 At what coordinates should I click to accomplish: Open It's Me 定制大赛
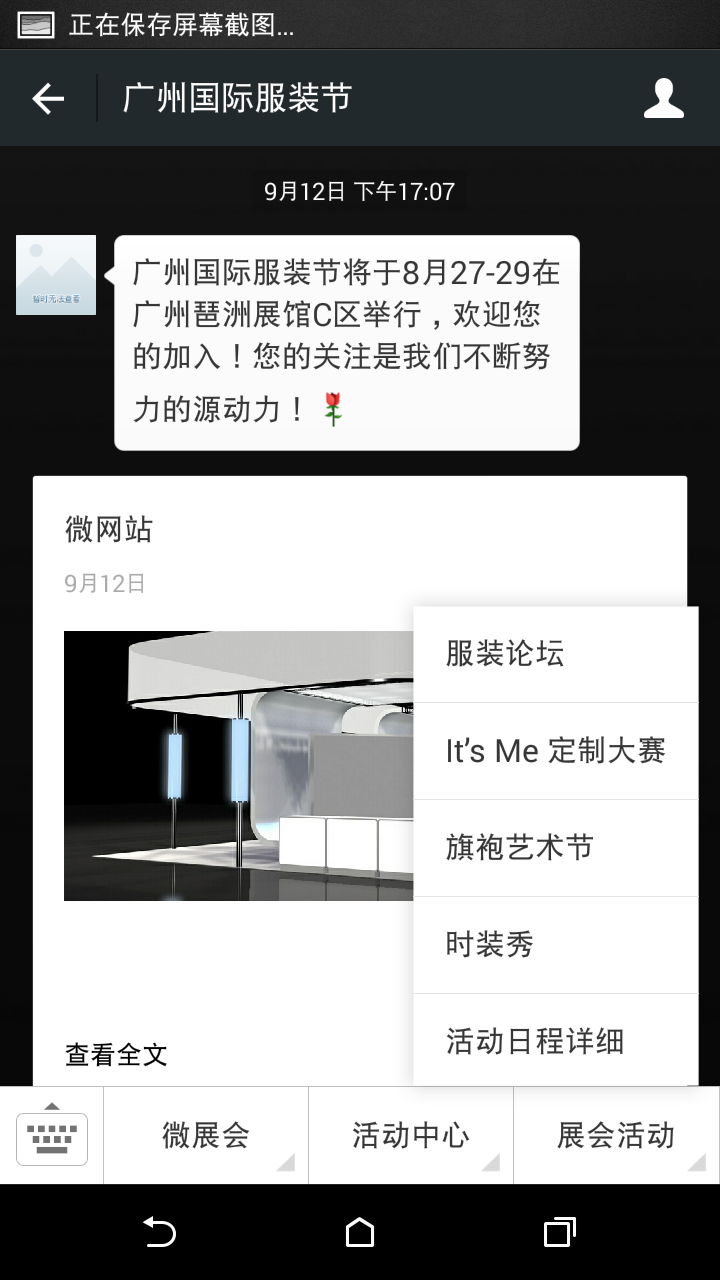pyautogui.click(x=555, y=751)
